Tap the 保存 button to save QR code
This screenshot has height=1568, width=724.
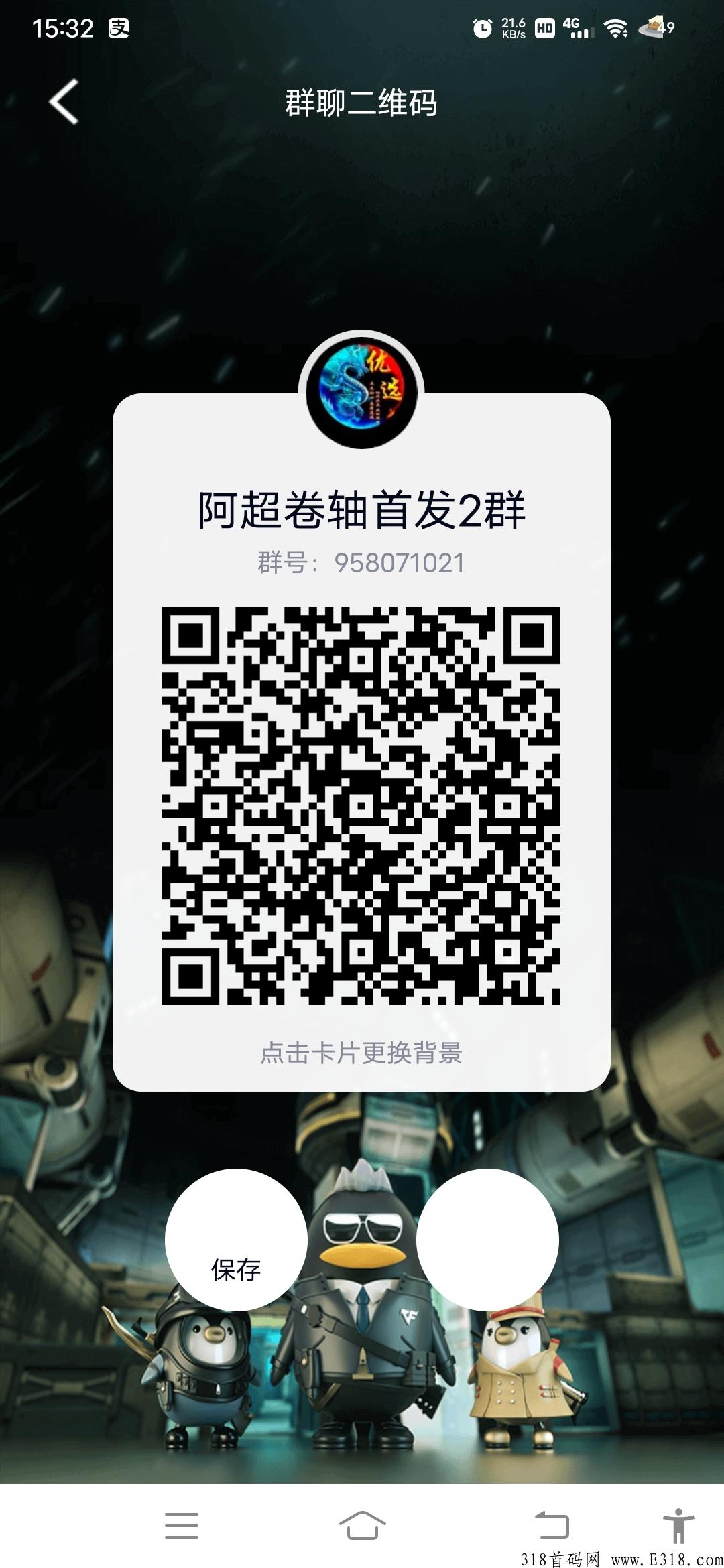pos(236,1240)
